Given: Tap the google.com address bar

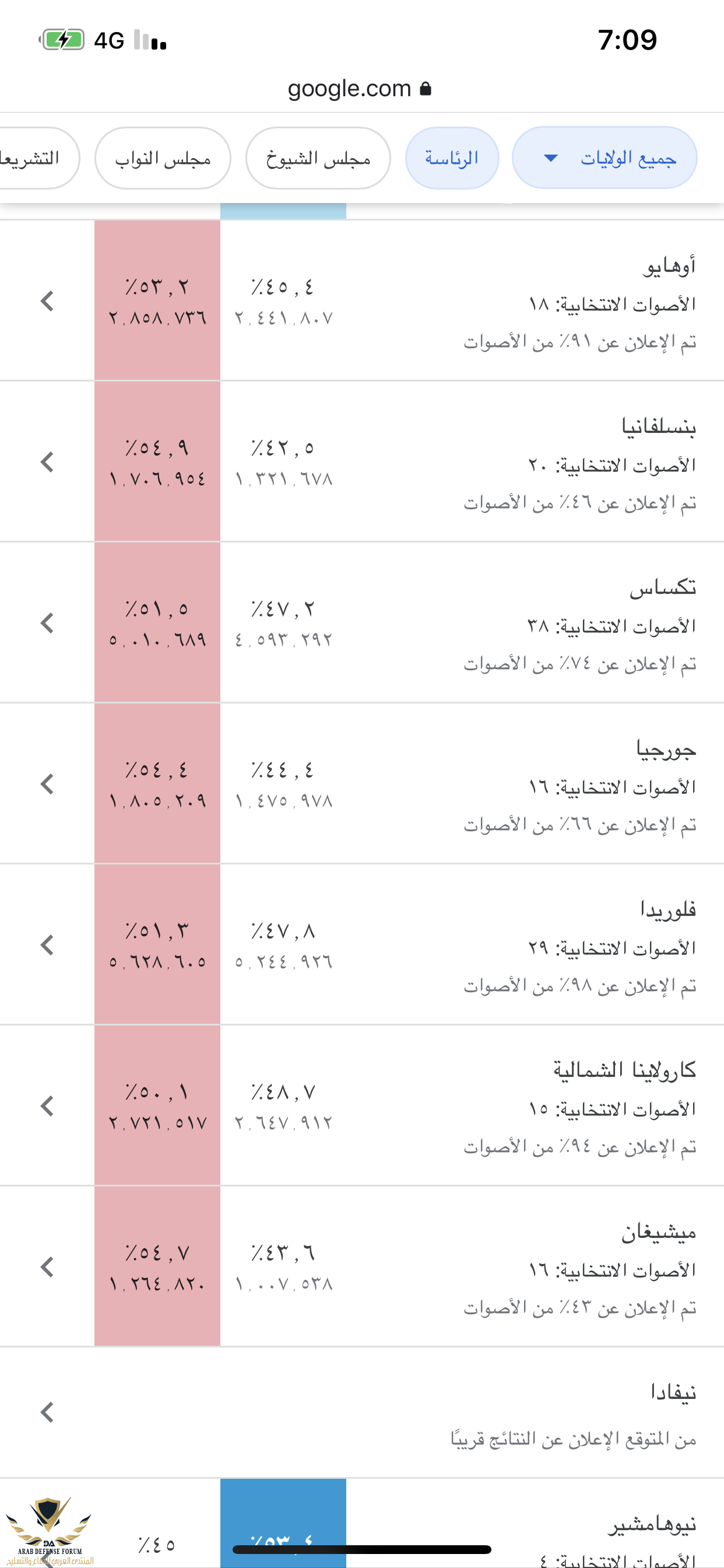Looking at the screenshot, I should 359,89.
